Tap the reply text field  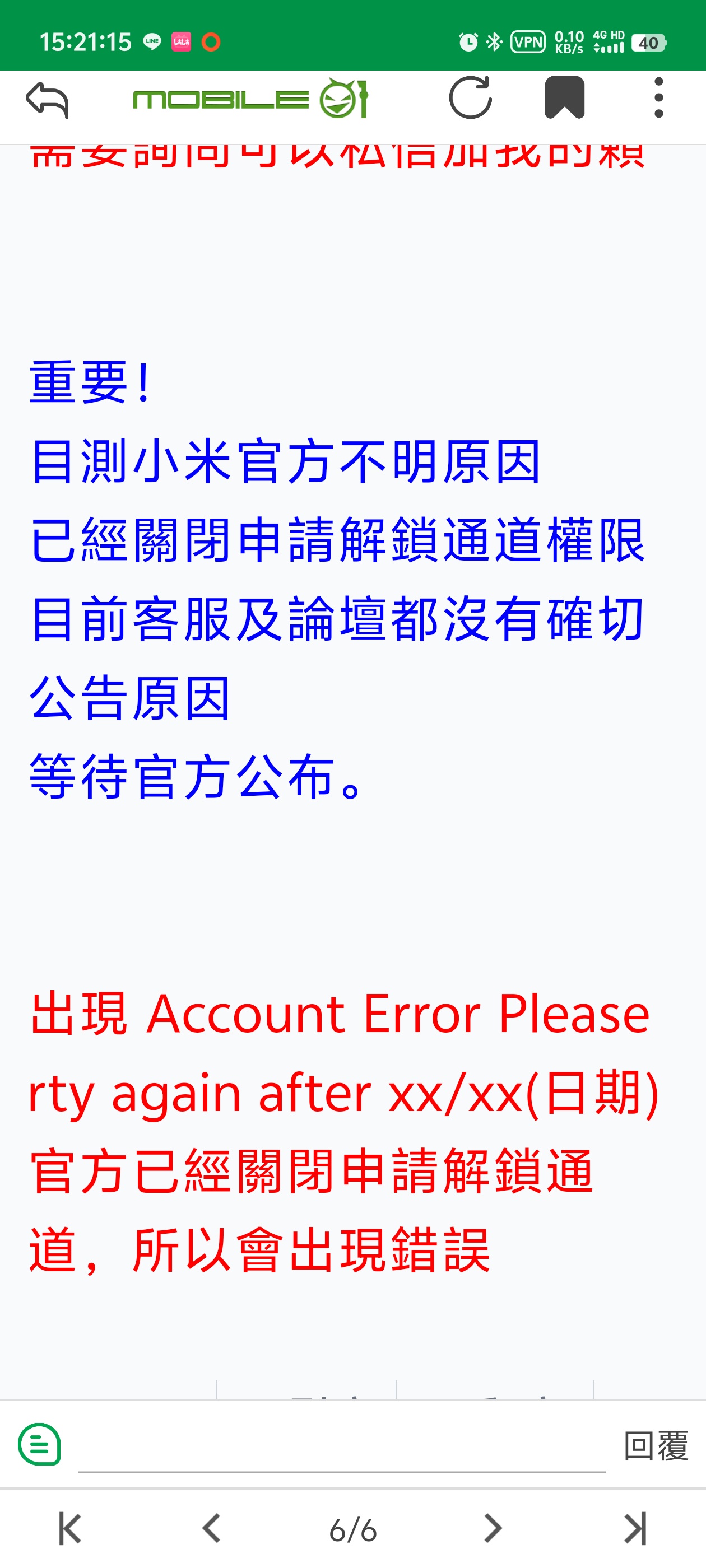[x=342, y=1446]
